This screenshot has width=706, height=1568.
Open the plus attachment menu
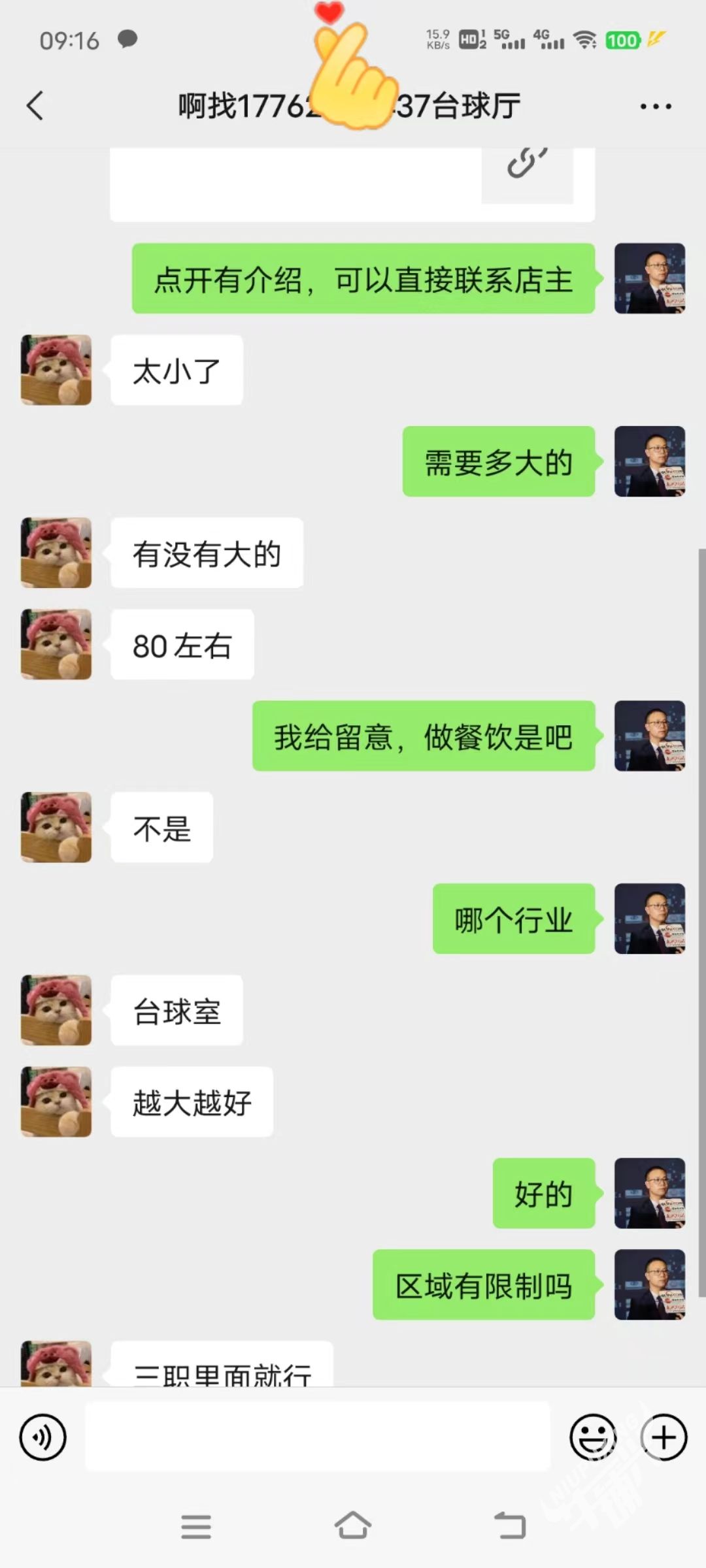click(664, 1437)
